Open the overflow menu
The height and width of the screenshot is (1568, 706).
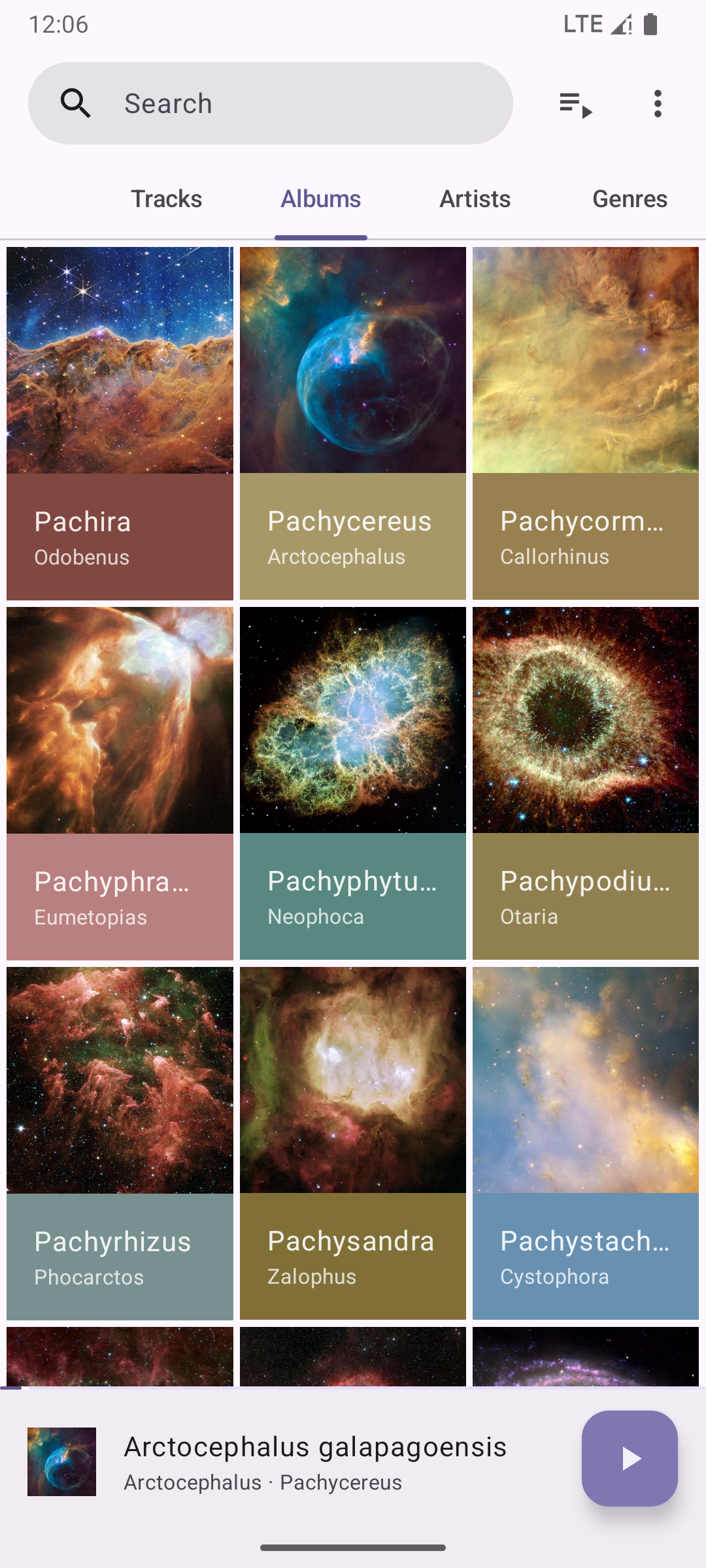point(658,104)
